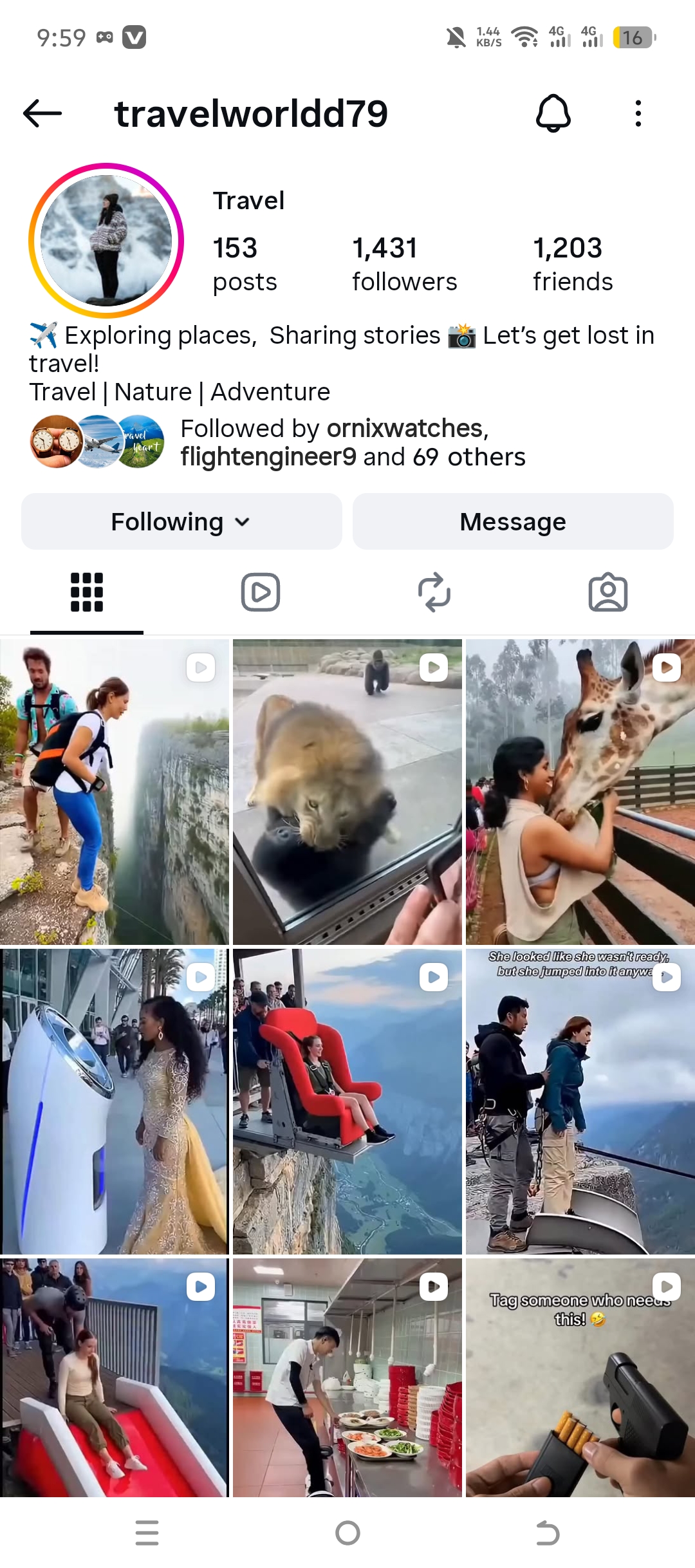Open the notifications bell for travelworldd79
The height and width of the screenshot is (1568, 695).
coord(553,113)
